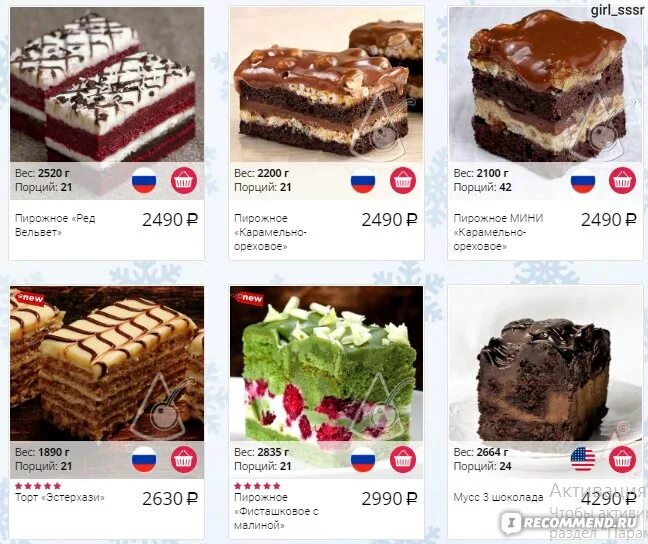Add «Ред Вельвет» pastry to the basket
Viewport: 648px width, 544px height.
[184, 181]
